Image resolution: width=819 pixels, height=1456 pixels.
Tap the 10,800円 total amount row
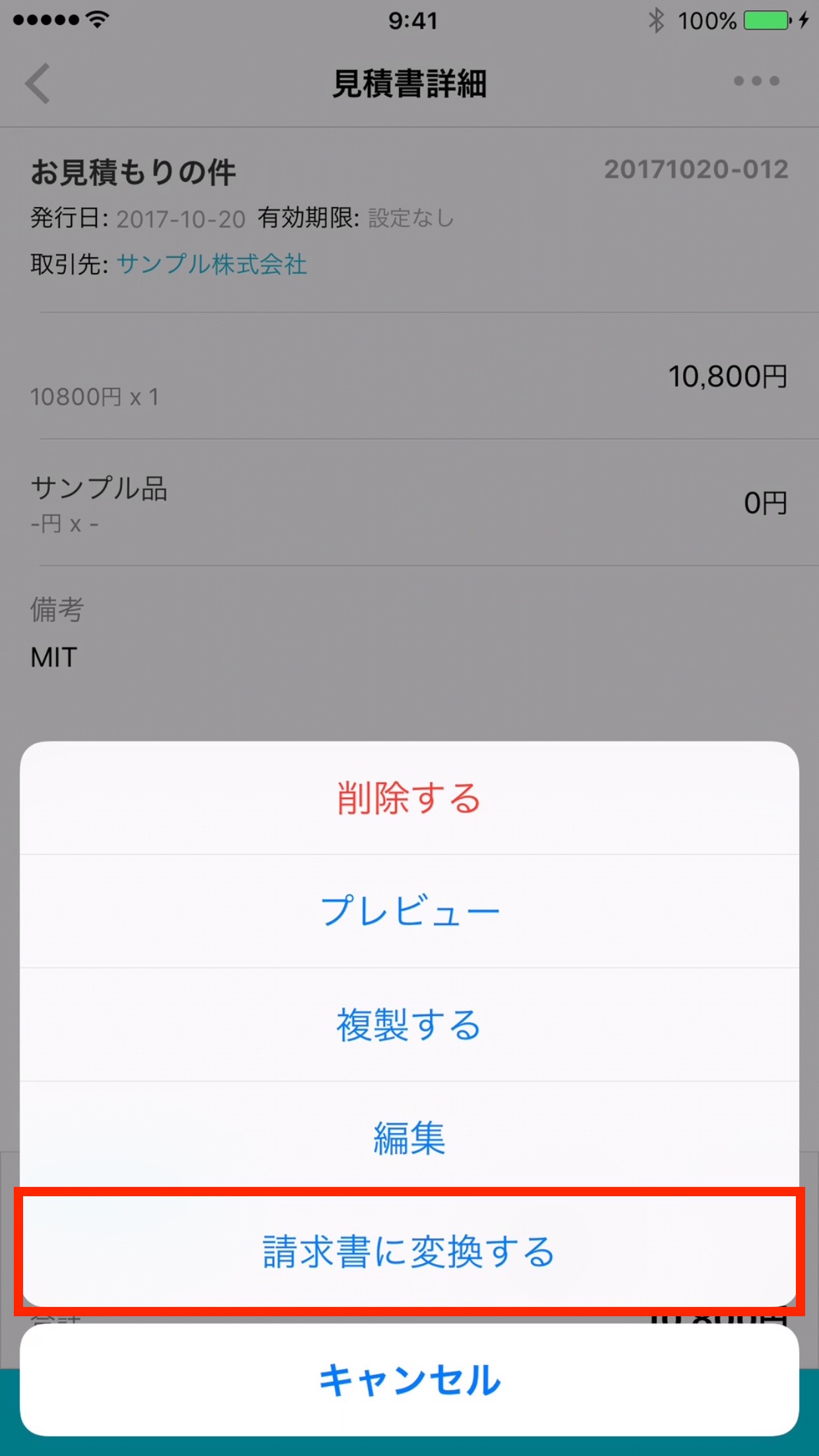(727, 376)
